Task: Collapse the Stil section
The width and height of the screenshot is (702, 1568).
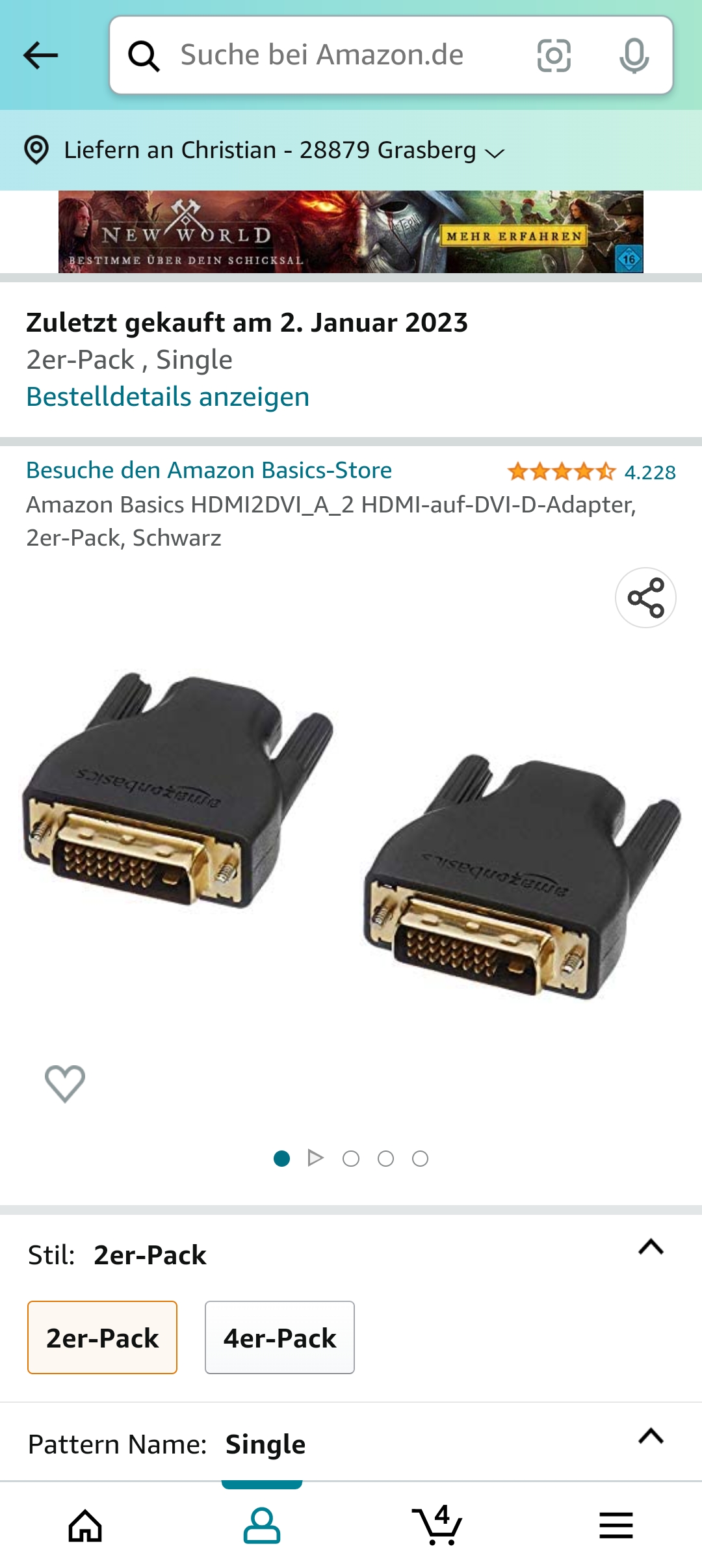Action: pos(651,1247)
